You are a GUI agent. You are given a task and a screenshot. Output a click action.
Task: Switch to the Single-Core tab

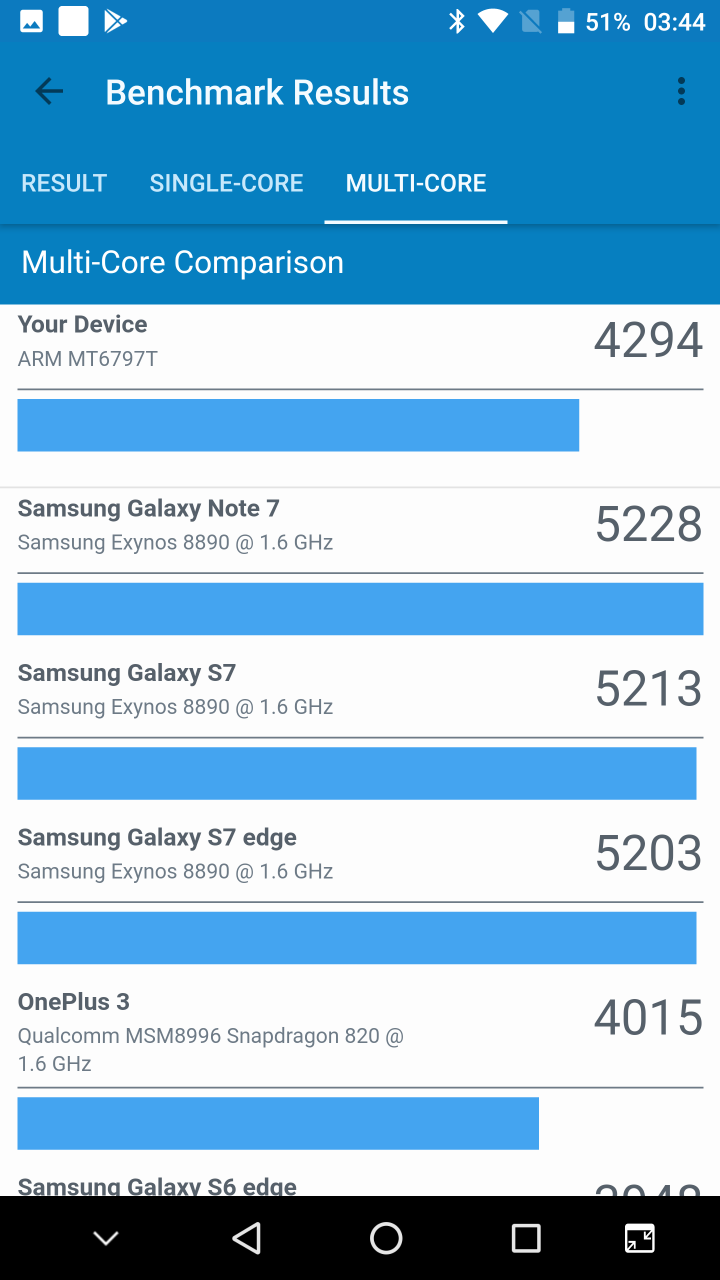(226, 183)
